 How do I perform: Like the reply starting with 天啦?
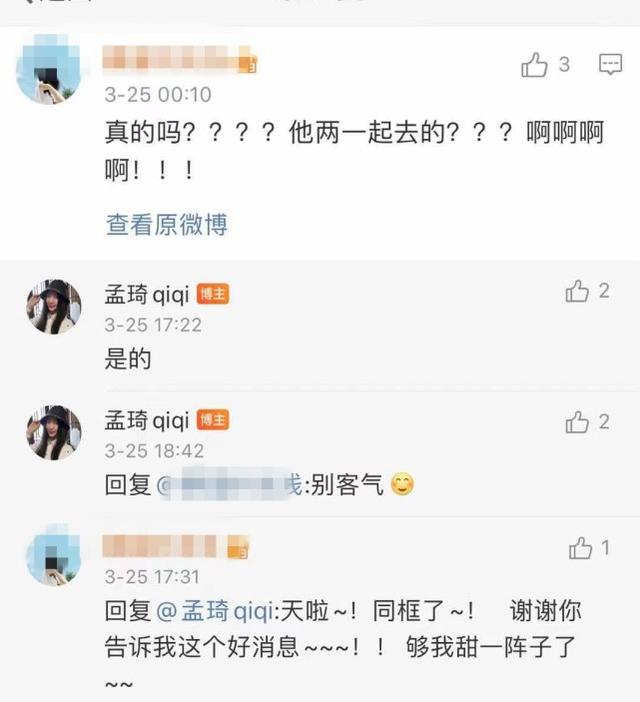[x=580, y=548]
